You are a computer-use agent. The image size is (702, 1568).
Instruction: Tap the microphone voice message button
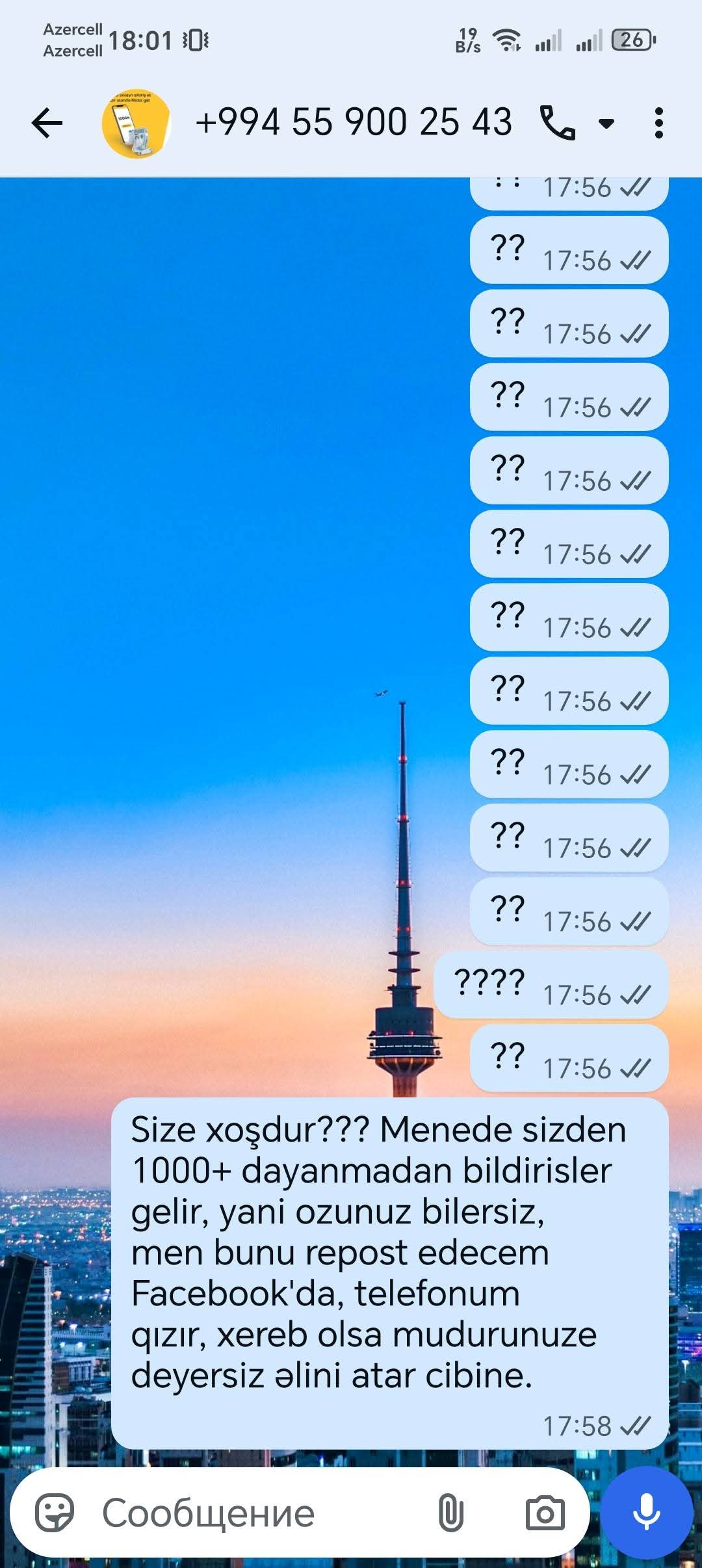pyautogui.click(x=646, y=1512)
